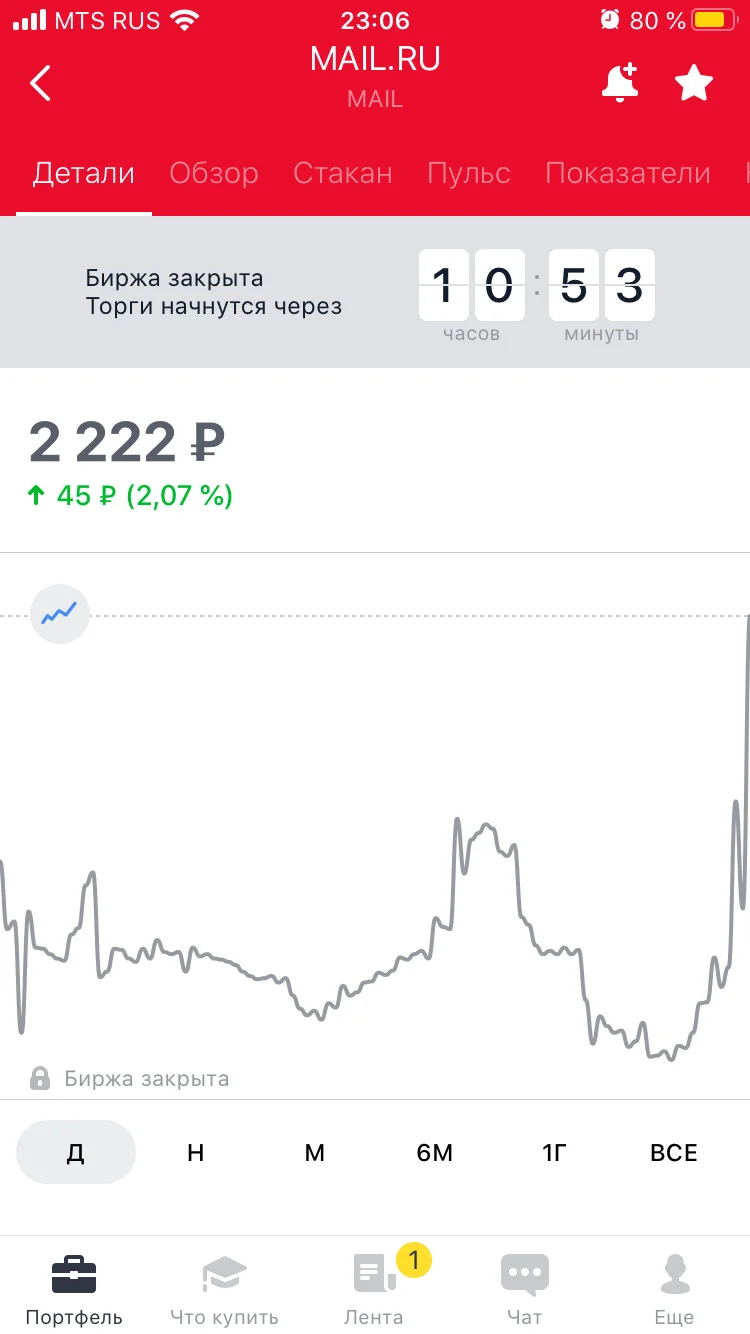
Task: Open the Что купить section
Action: [x=224, y=1290]
